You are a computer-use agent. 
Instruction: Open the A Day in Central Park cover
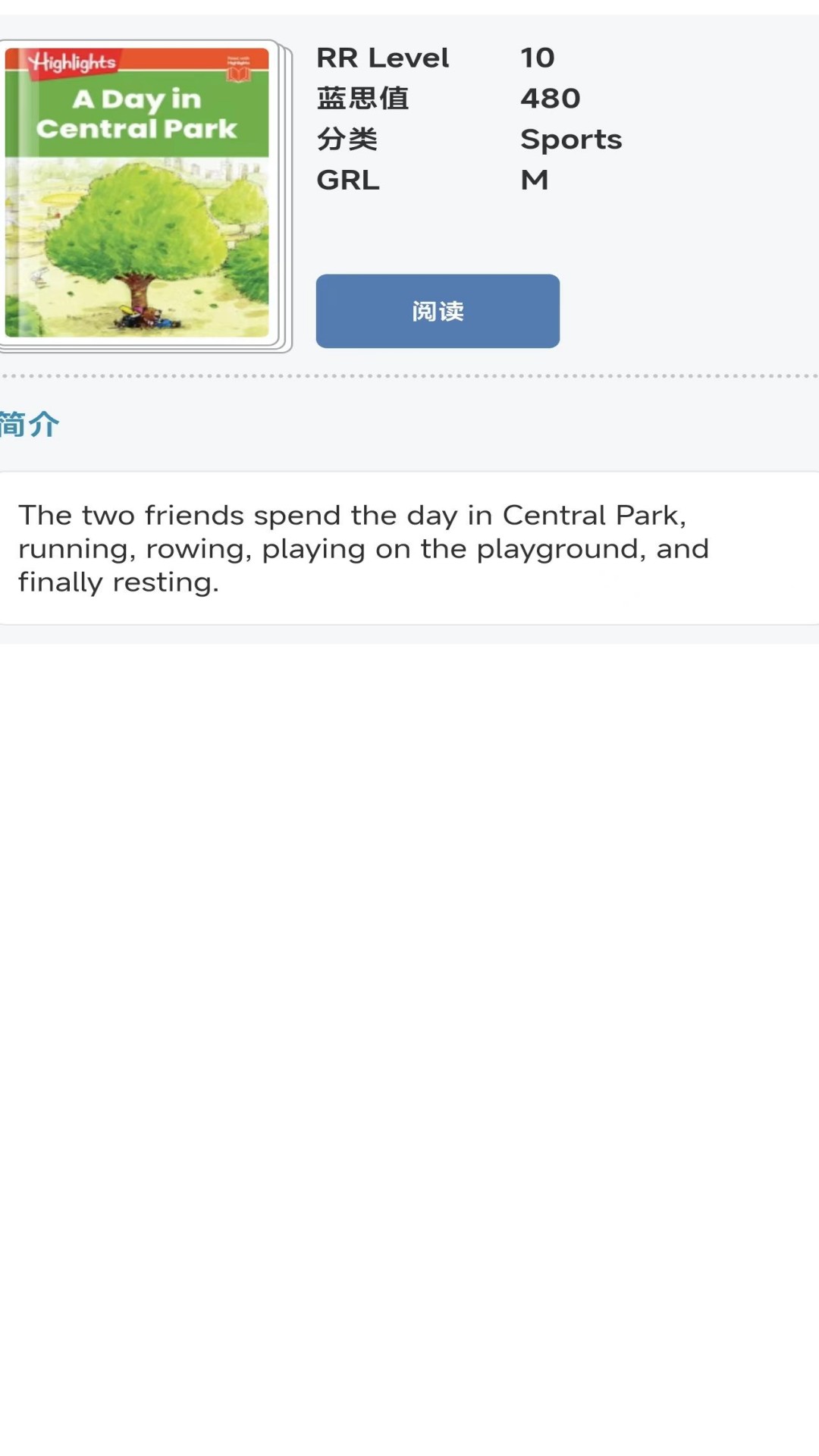(137, 193)
